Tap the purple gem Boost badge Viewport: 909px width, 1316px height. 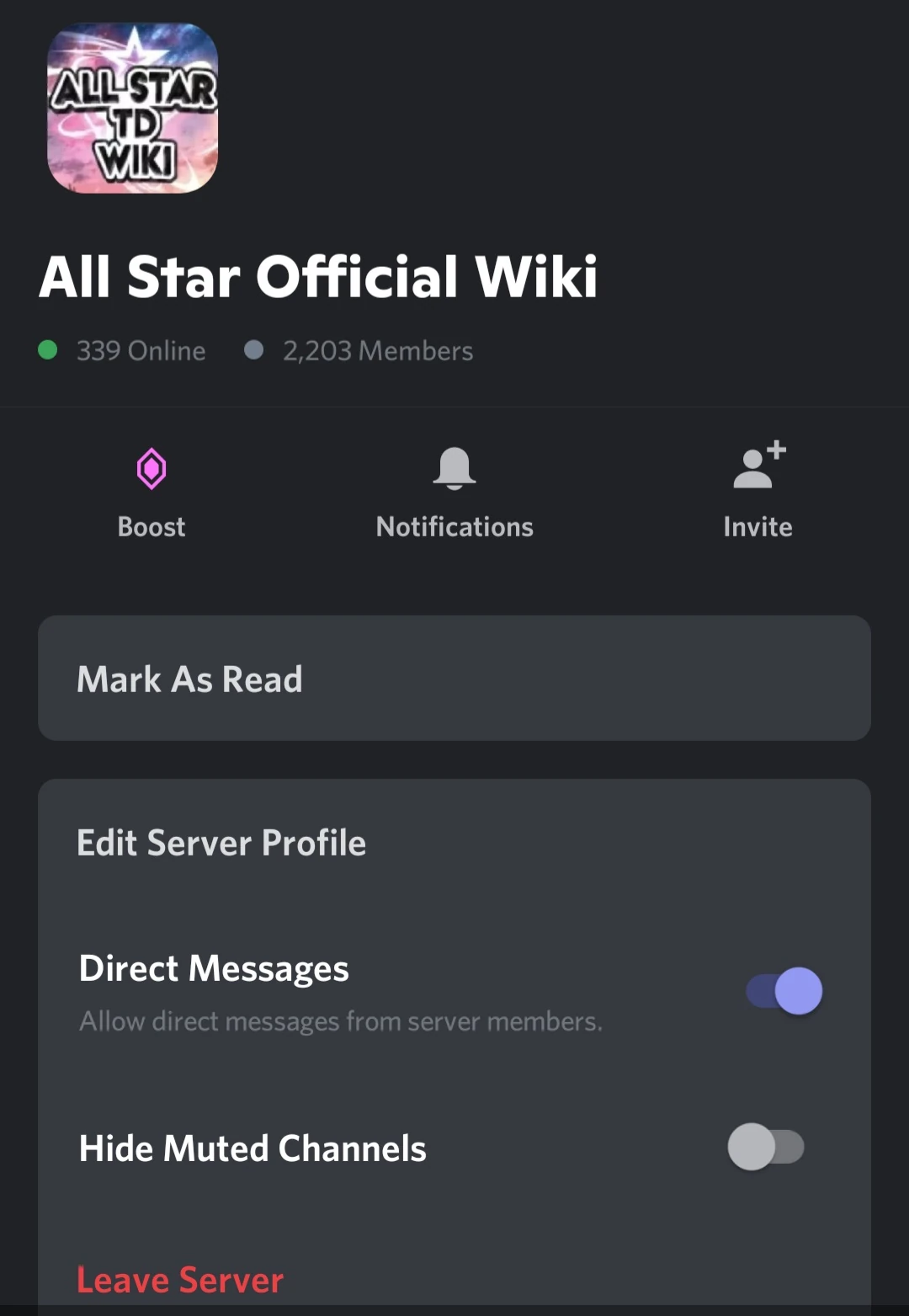151,469
